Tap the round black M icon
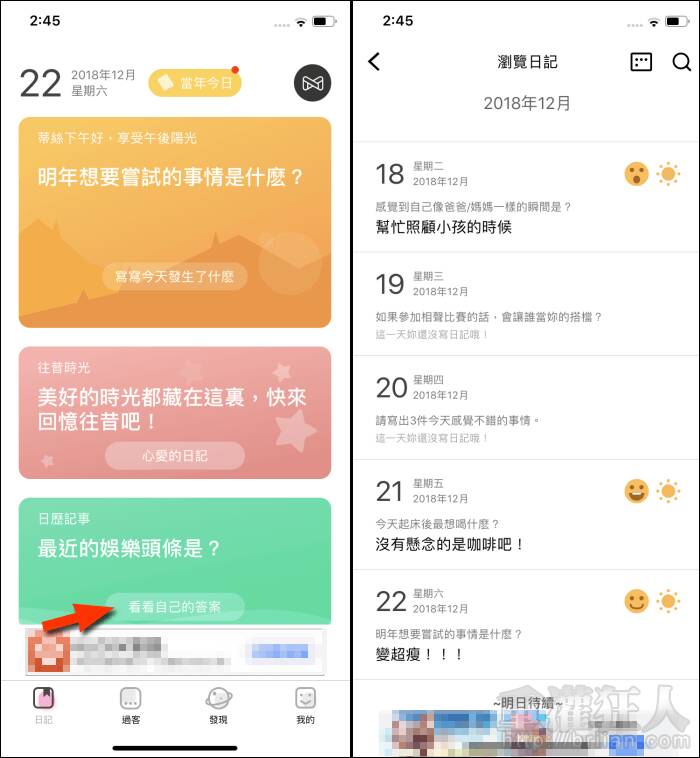Screen dimensions: 700x758 [312, 83]
